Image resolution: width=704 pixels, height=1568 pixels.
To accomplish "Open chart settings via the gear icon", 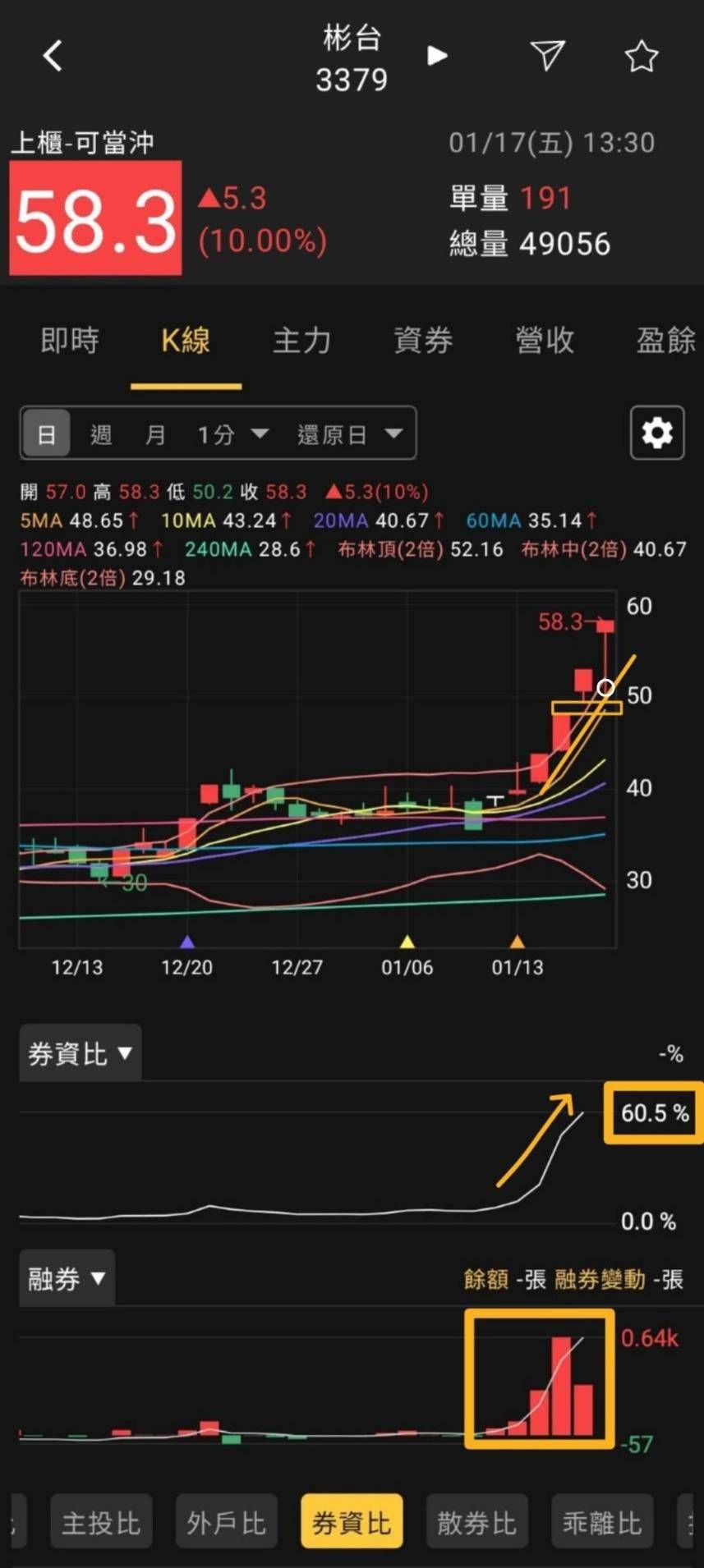I will pyautogui.click(x=656, y=433).
